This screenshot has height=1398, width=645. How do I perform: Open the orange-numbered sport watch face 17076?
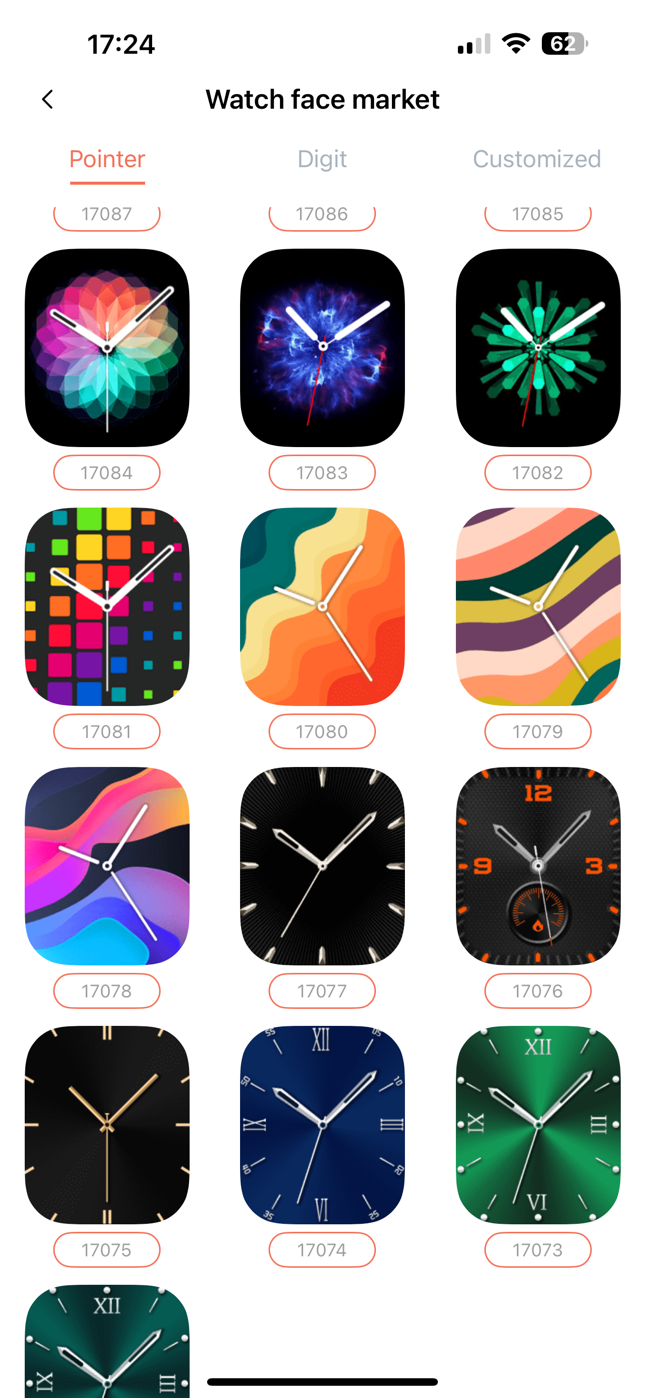pos(538,865)
